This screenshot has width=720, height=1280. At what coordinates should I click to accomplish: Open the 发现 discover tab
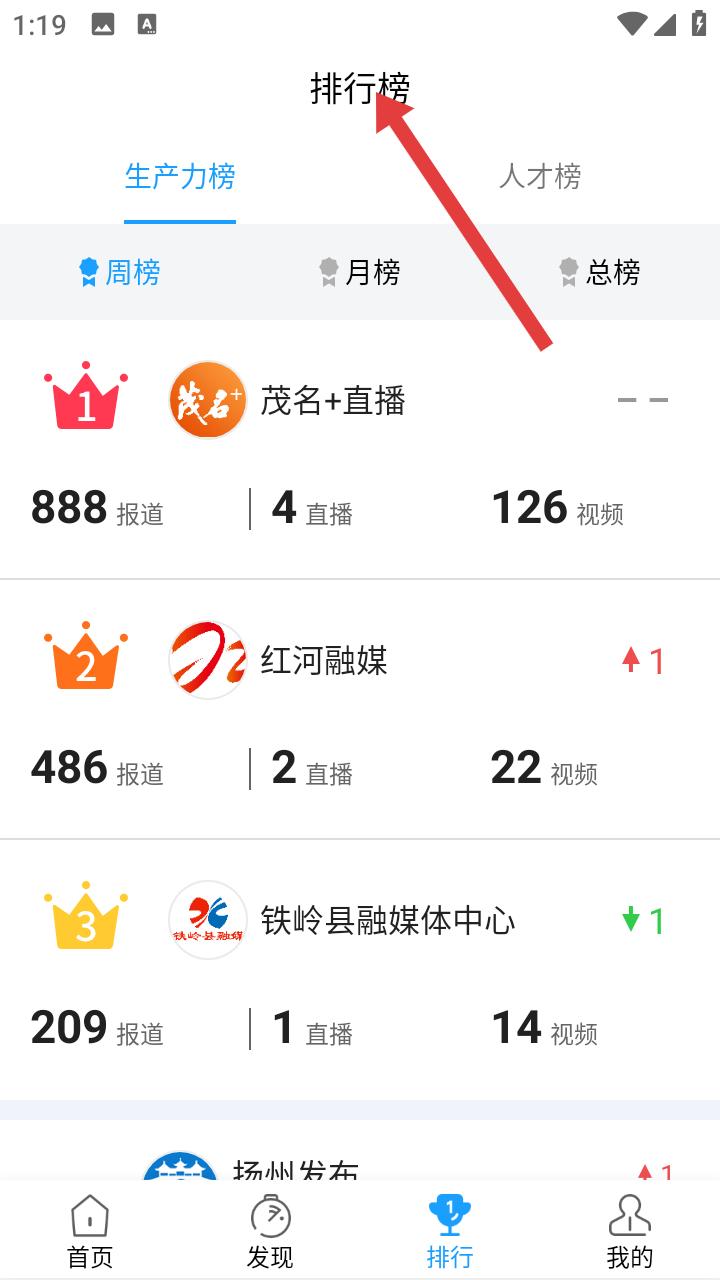pyautogui.click(x=270, y=1231)
